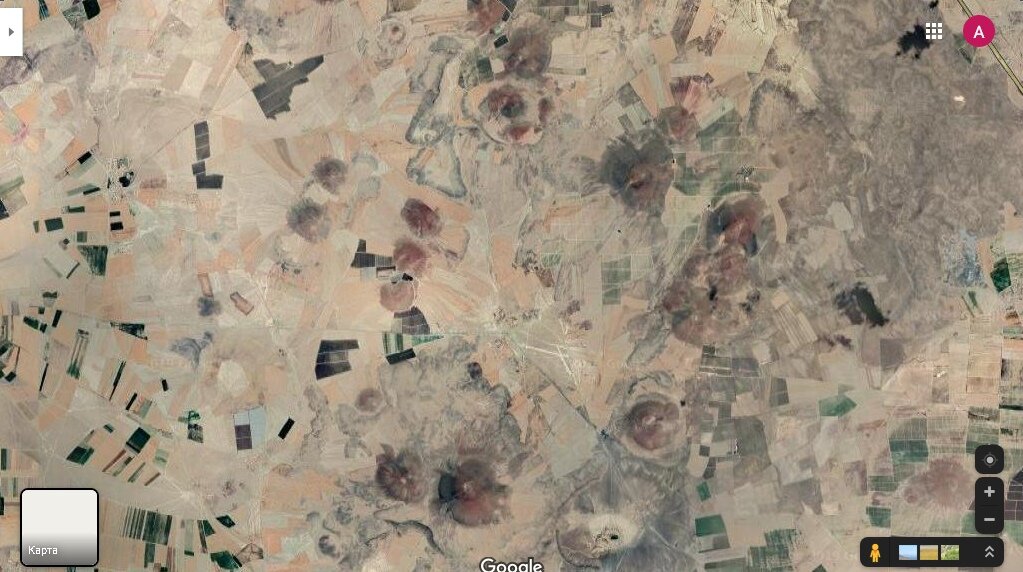
Task: Open the green foliage photo thumbnail
Action: 949,552
